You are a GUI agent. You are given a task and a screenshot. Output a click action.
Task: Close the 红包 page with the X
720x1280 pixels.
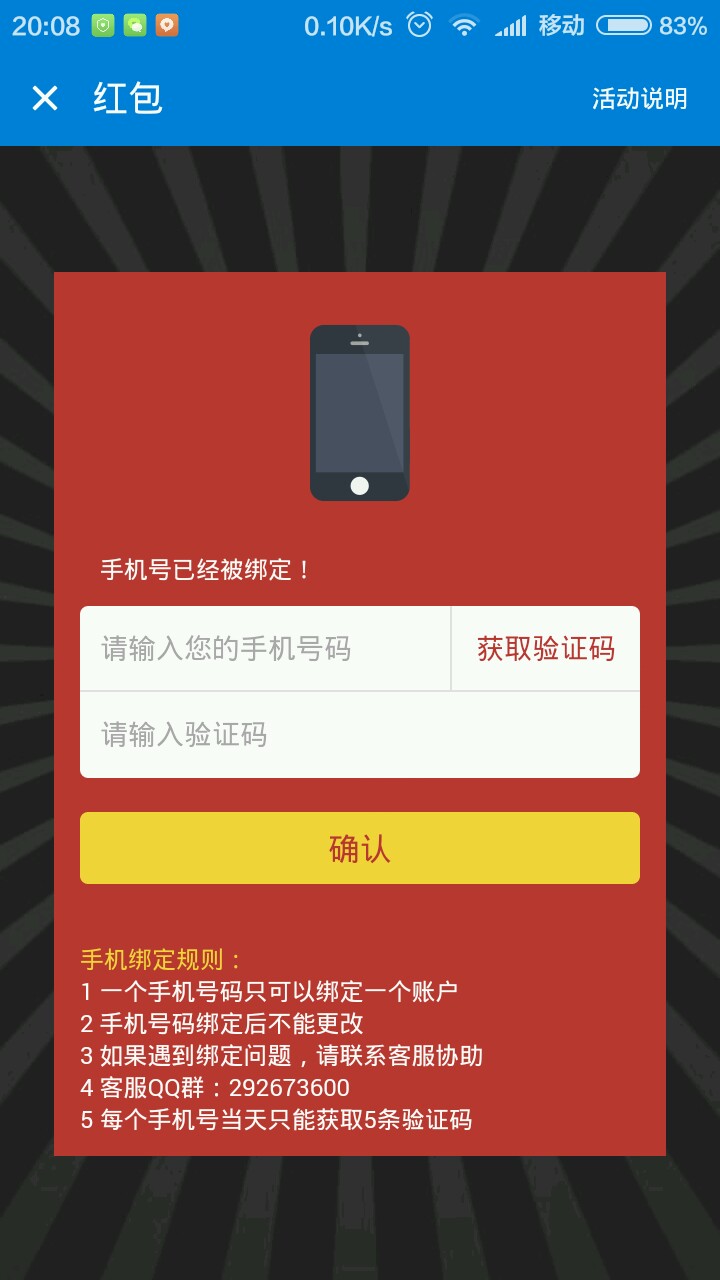[45, 98]
